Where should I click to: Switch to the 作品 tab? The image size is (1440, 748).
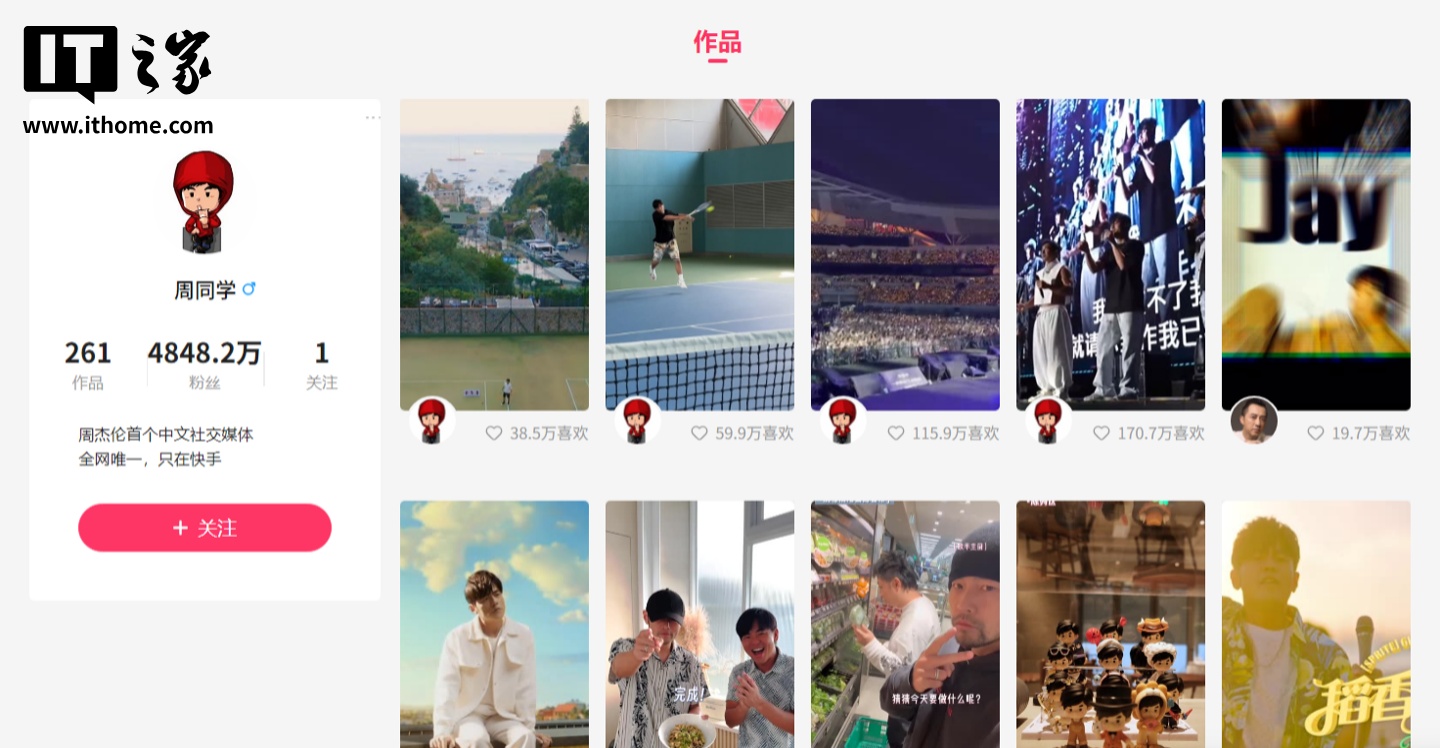pos(717,43)
